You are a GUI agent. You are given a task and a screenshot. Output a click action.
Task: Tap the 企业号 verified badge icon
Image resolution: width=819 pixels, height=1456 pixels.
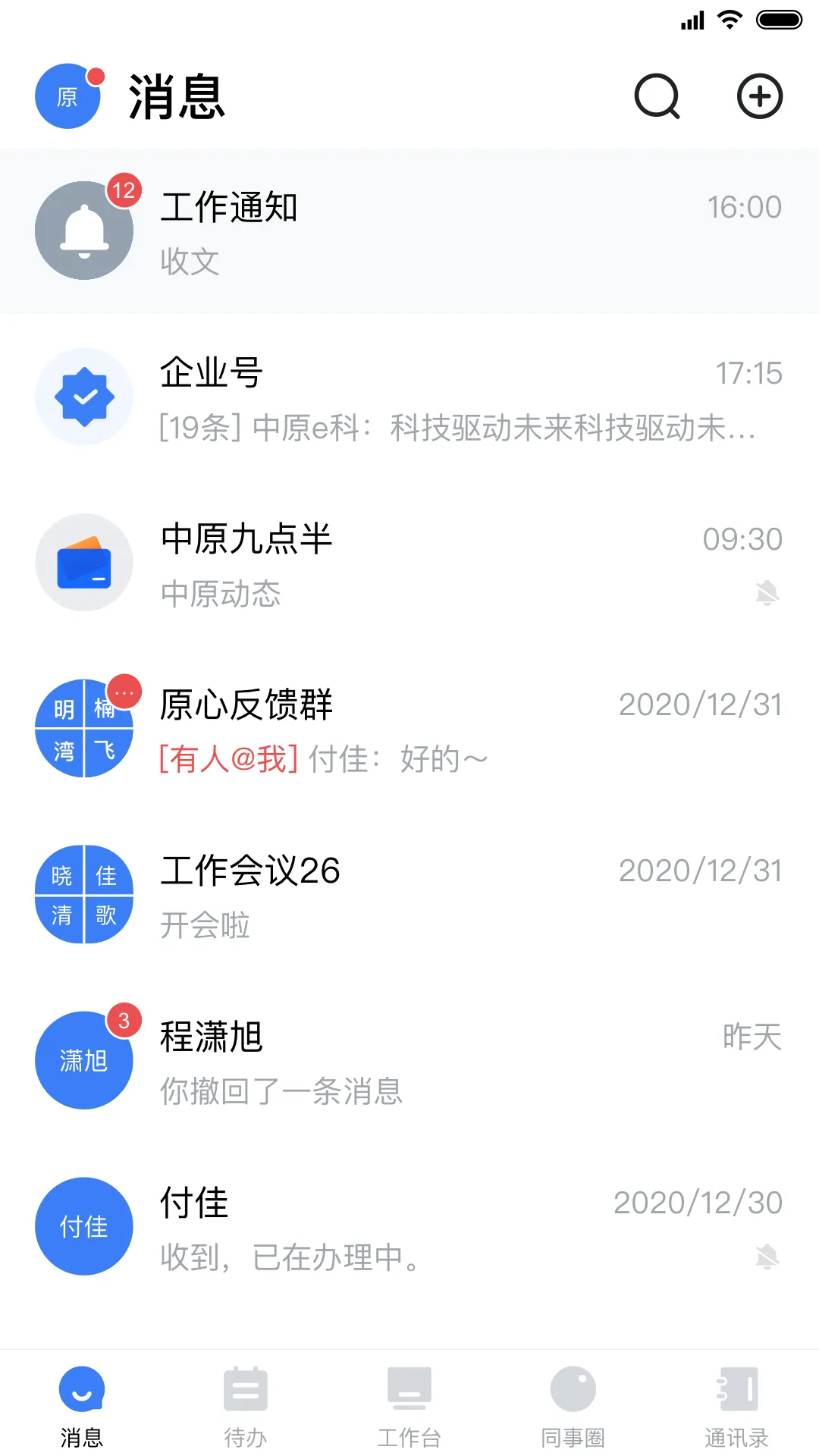pos(83,395)
